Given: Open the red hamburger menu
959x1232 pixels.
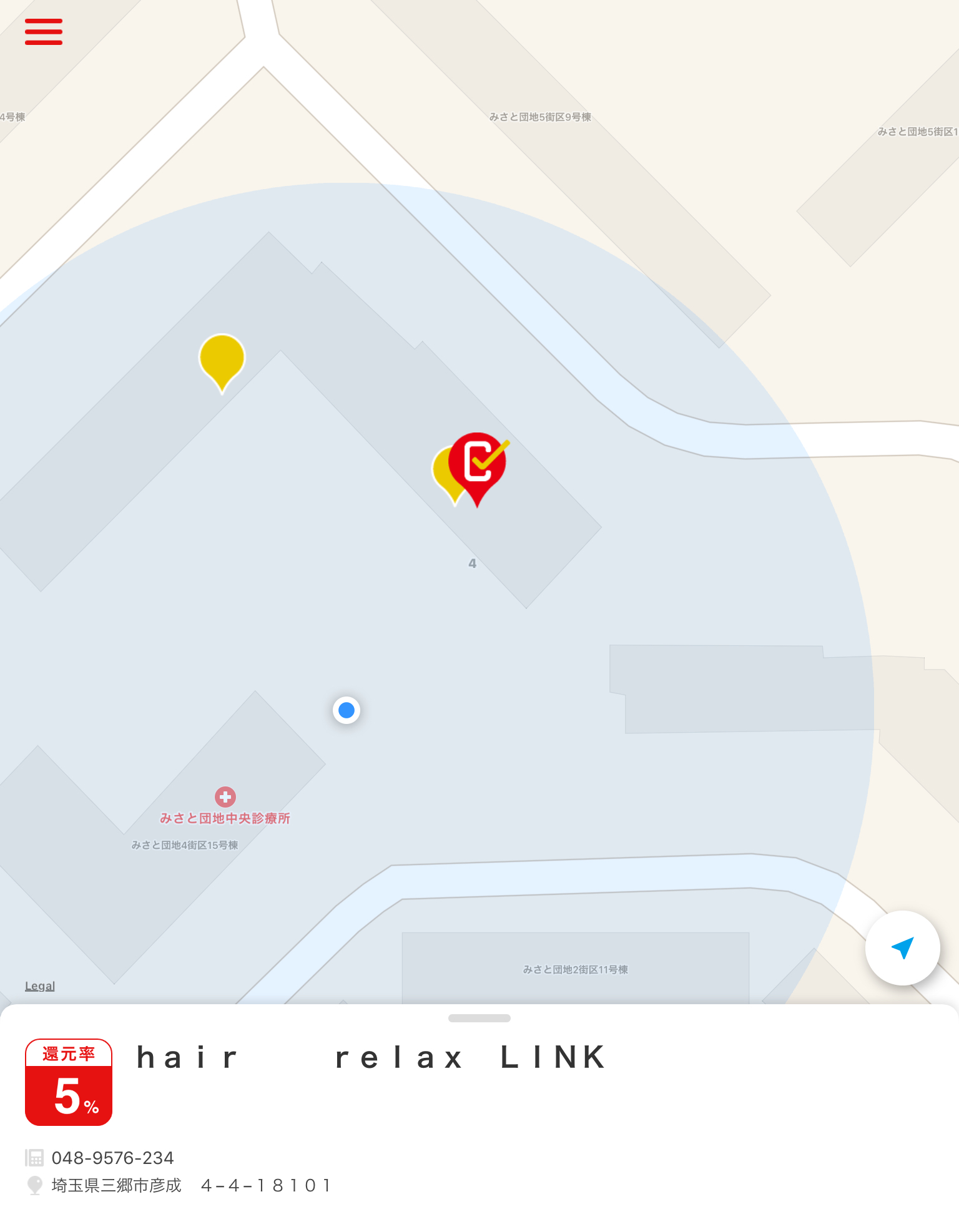Looking at the screenshot, I should pyautogui.click(x=44, y=32).
